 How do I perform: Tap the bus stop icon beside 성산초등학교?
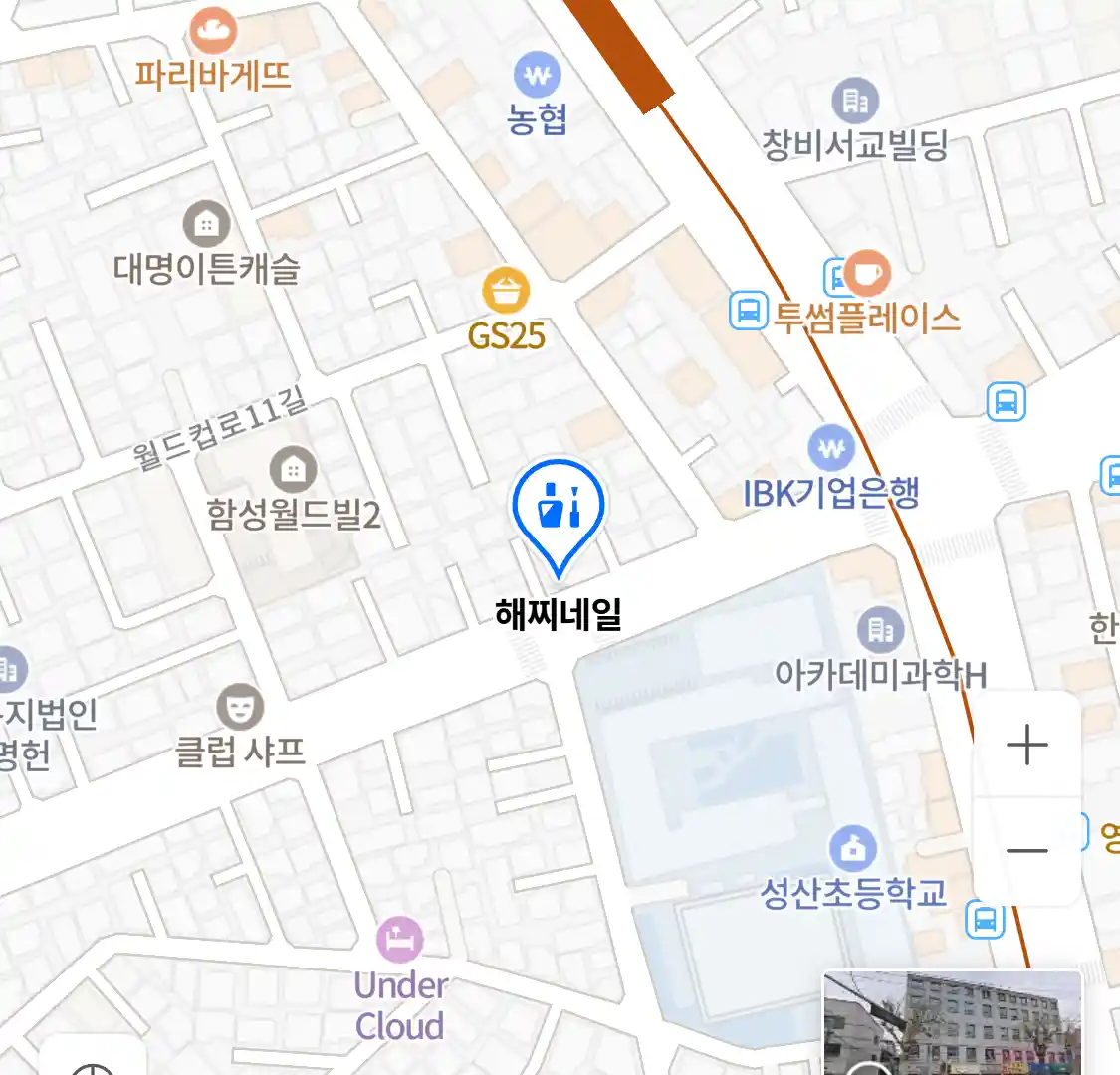coord(985,918)
